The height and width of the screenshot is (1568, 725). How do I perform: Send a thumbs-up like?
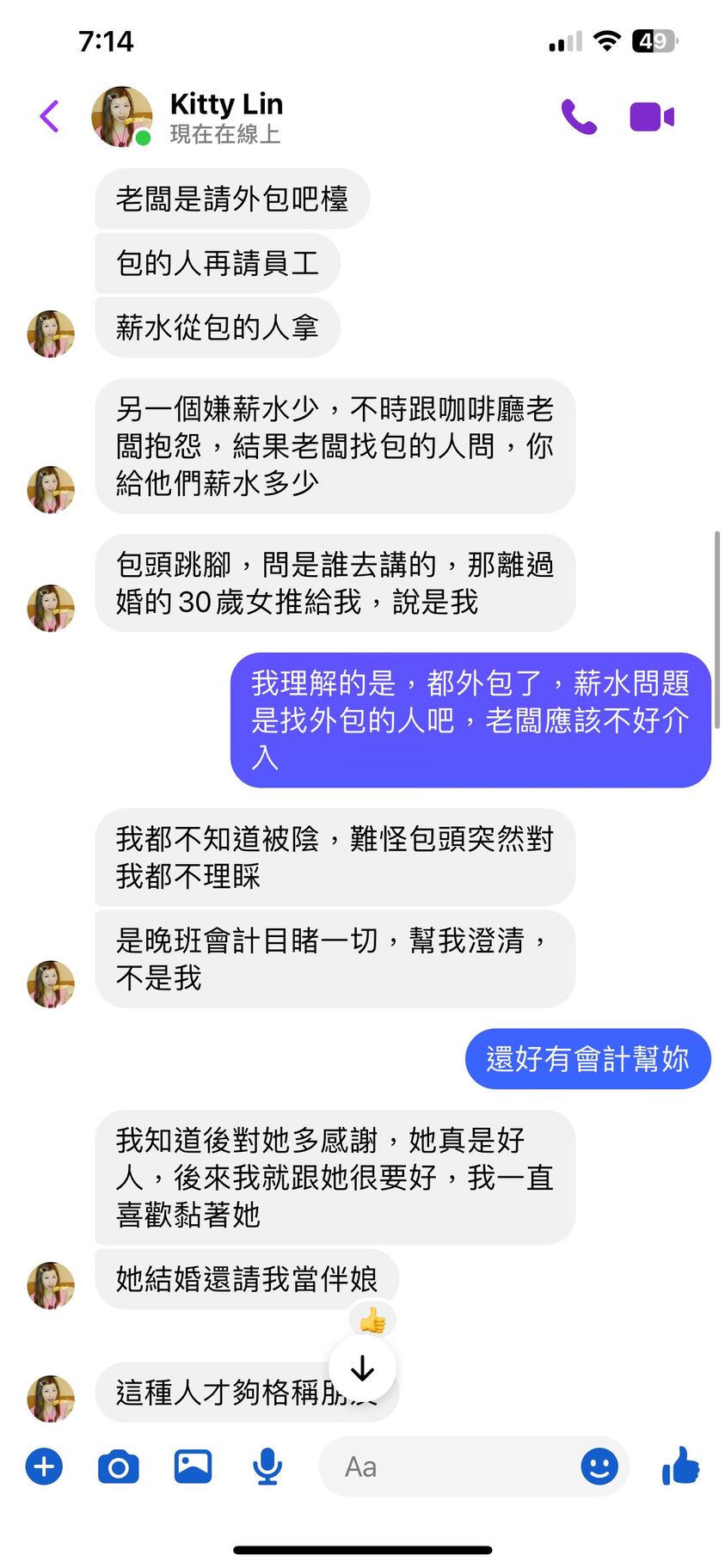(x=680, y=1466)
